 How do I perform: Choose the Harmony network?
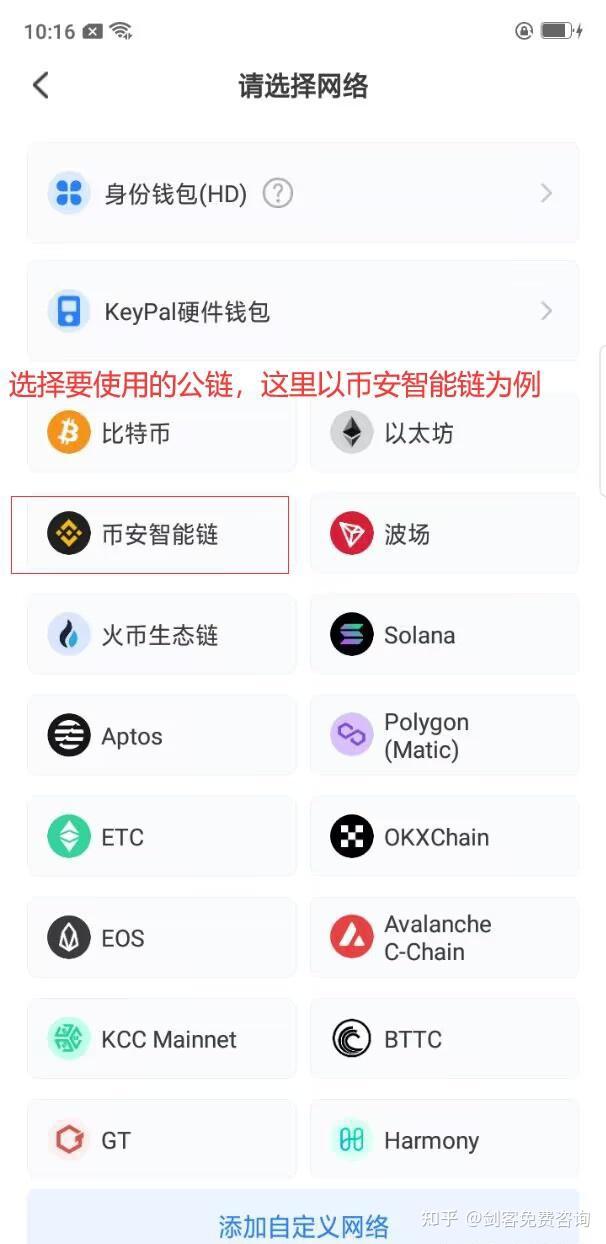[x=444, y=1140]
